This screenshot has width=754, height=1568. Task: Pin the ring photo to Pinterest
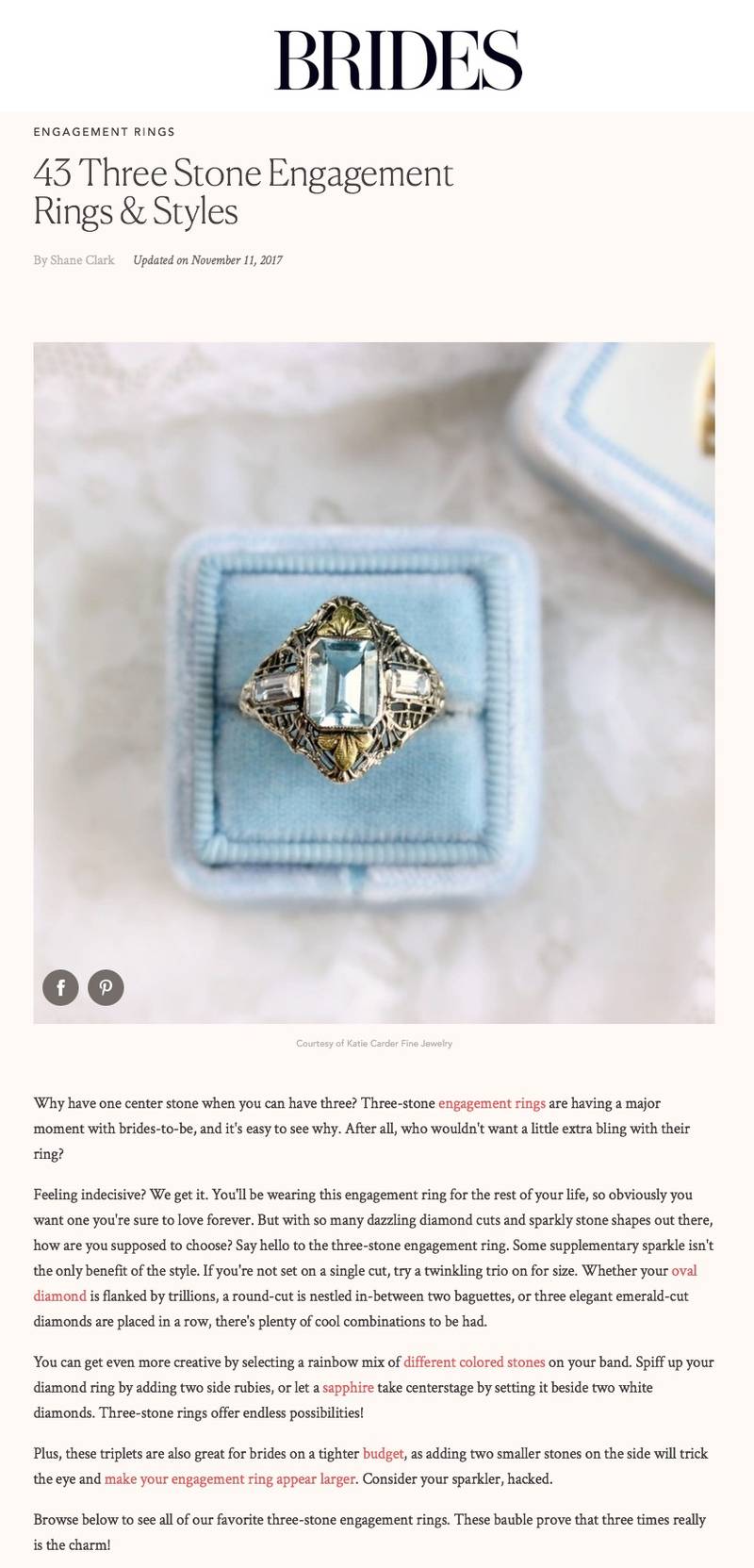pyautogui.click(x=106, y=987)
